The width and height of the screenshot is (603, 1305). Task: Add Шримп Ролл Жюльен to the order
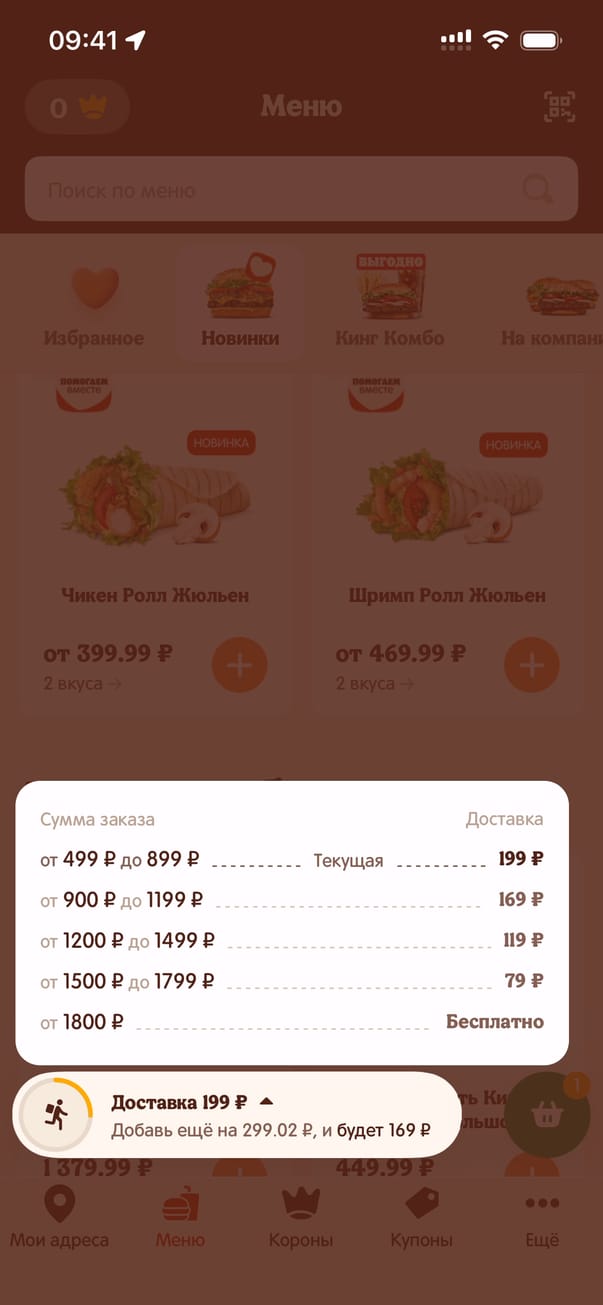click(x=531, y=665)
